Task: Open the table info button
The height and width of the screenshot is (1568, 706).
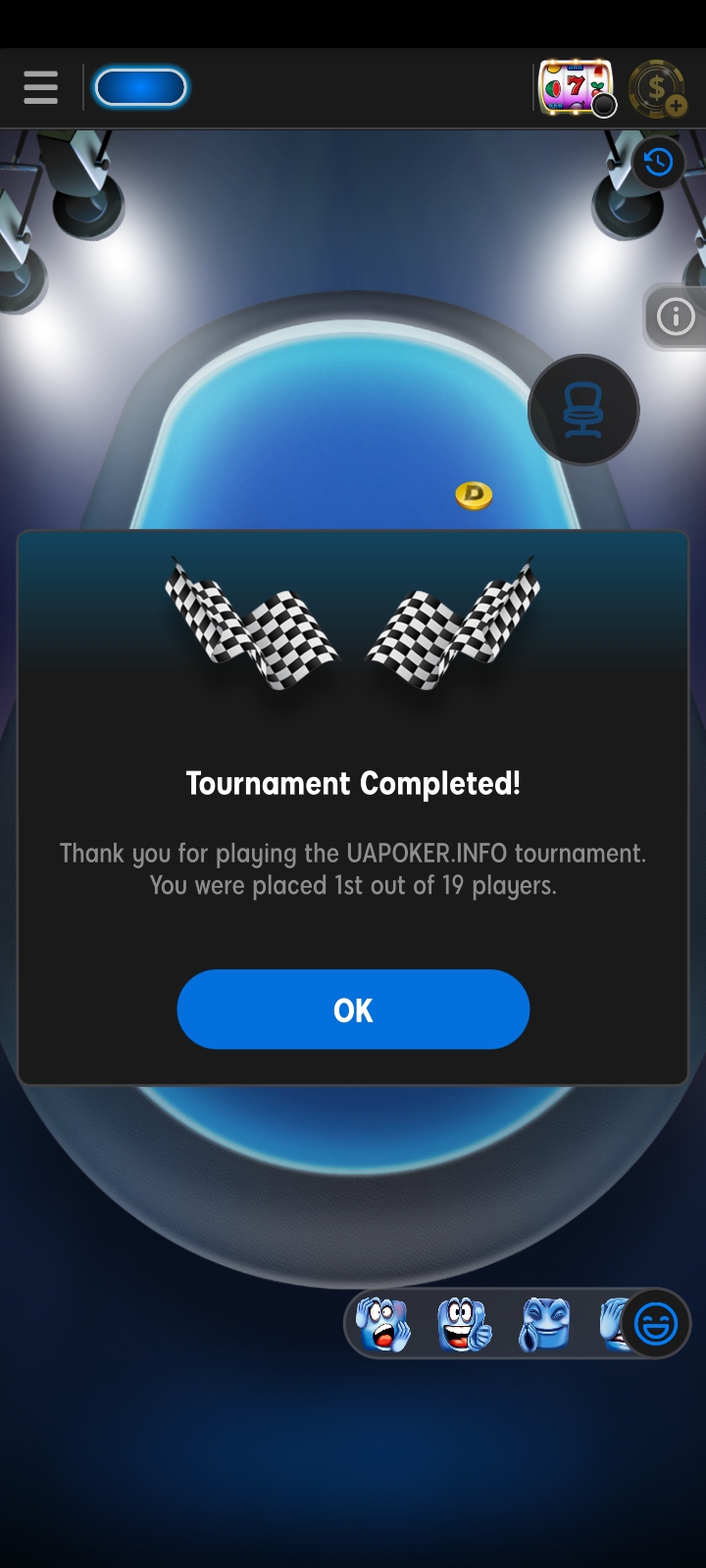Action: click(x=676, y=317)
